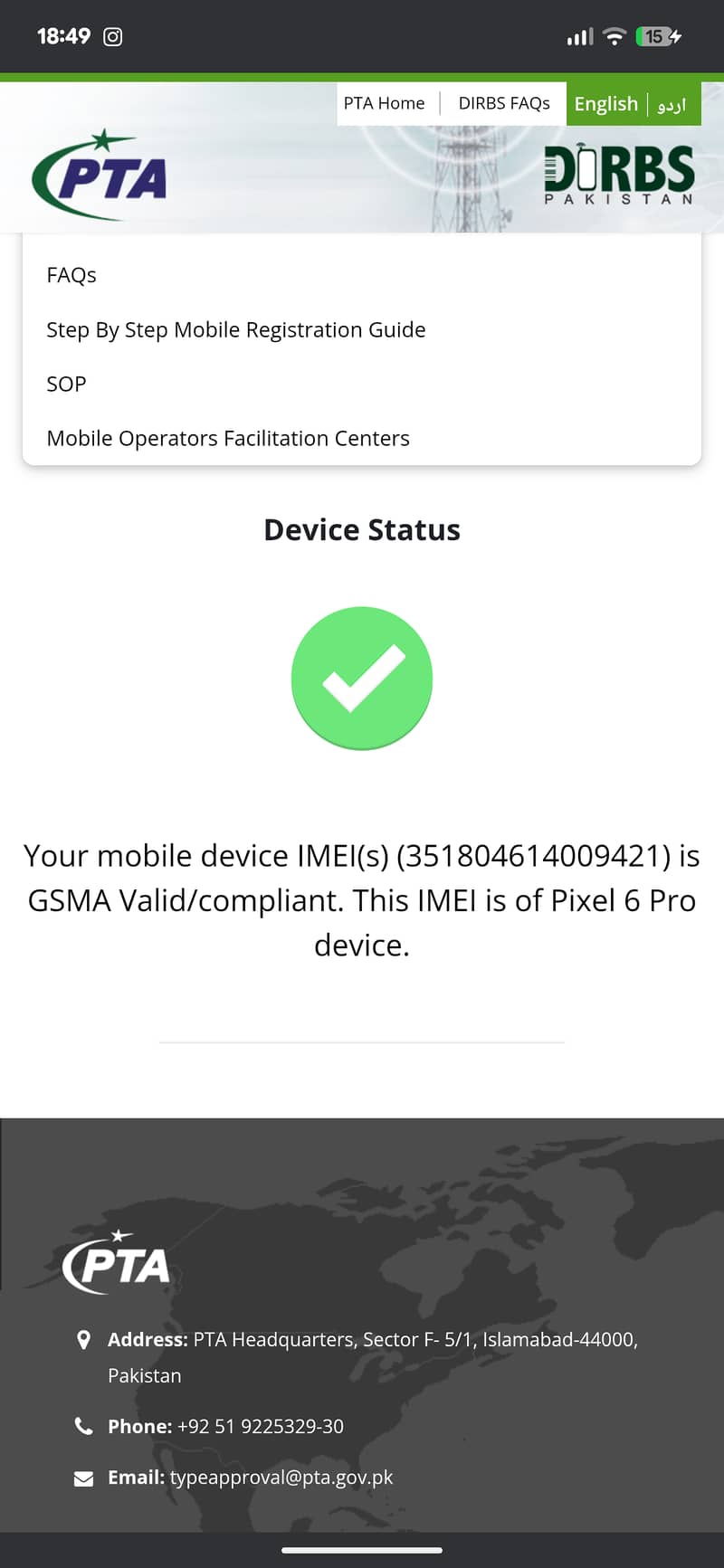The image size is (724, 1568).
Task: Open the PTA Home link
Action: pos(384,103)
